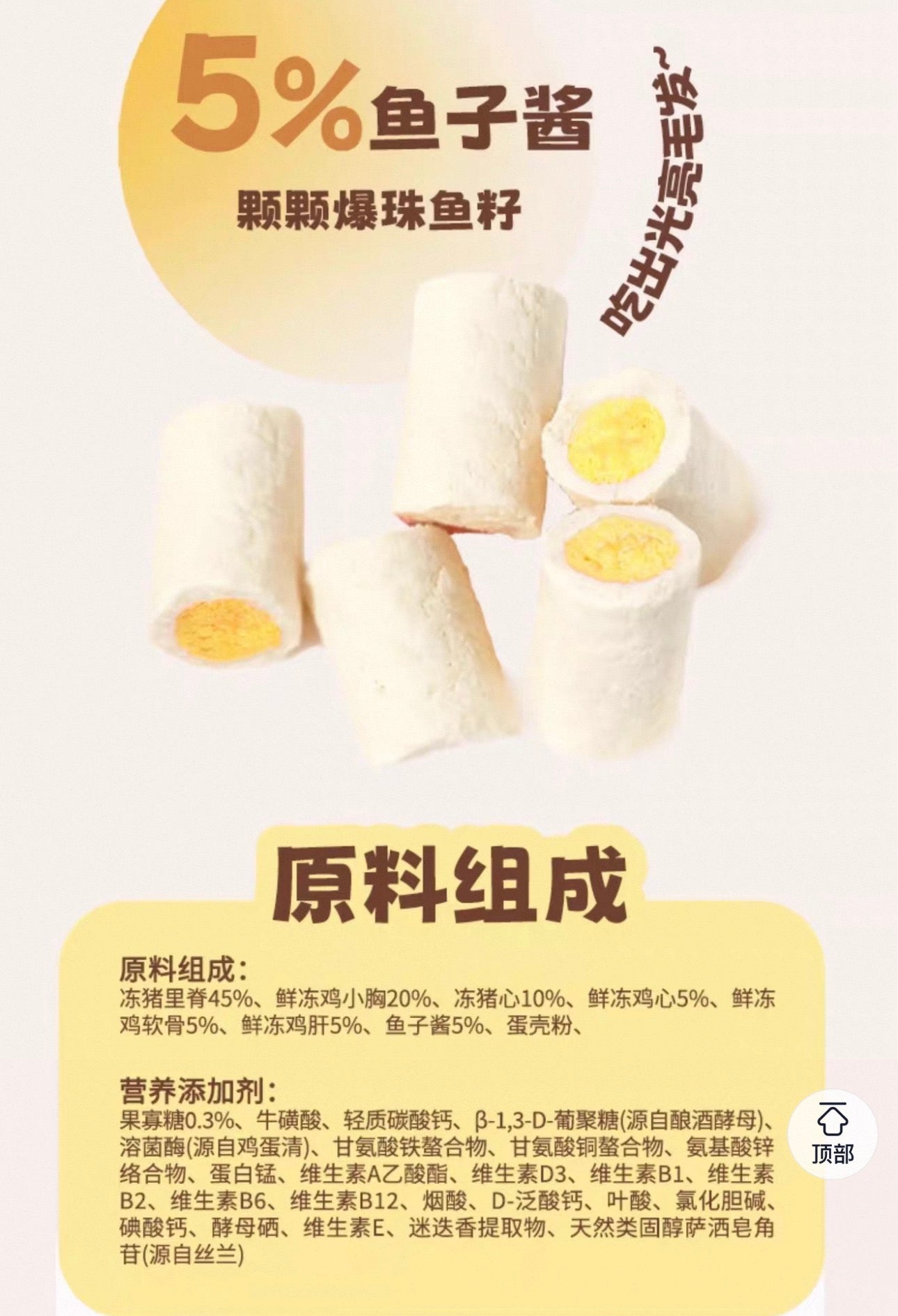
Task: Tap the 顶部 back-to-top button
Action: [x=833, y=1134]
